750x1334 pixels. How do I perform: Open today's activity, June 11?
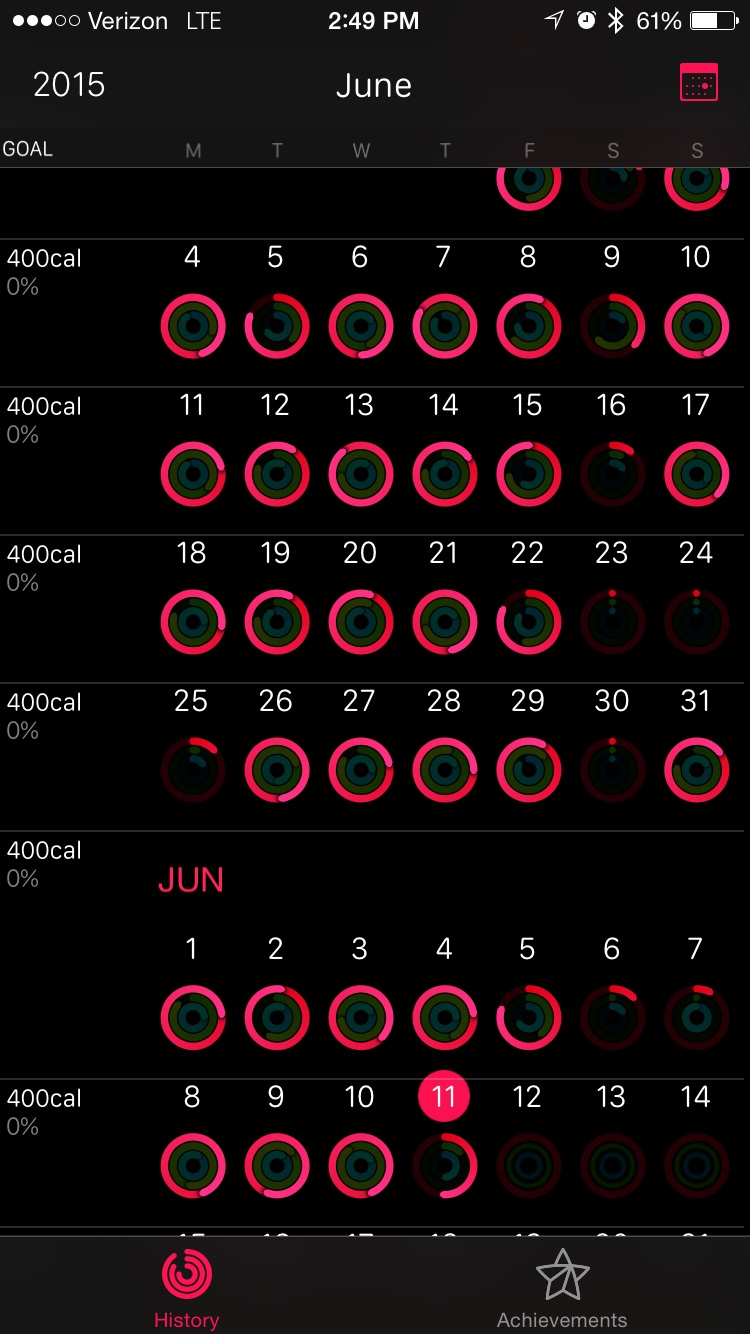click(x=444, y=1166)
